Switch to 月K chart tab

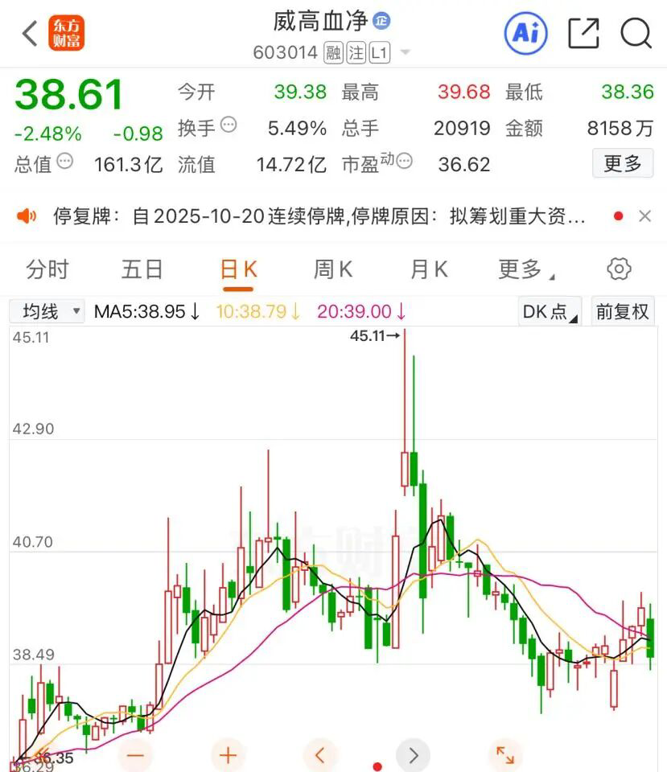pyautogui.click(x=428, y=269)
